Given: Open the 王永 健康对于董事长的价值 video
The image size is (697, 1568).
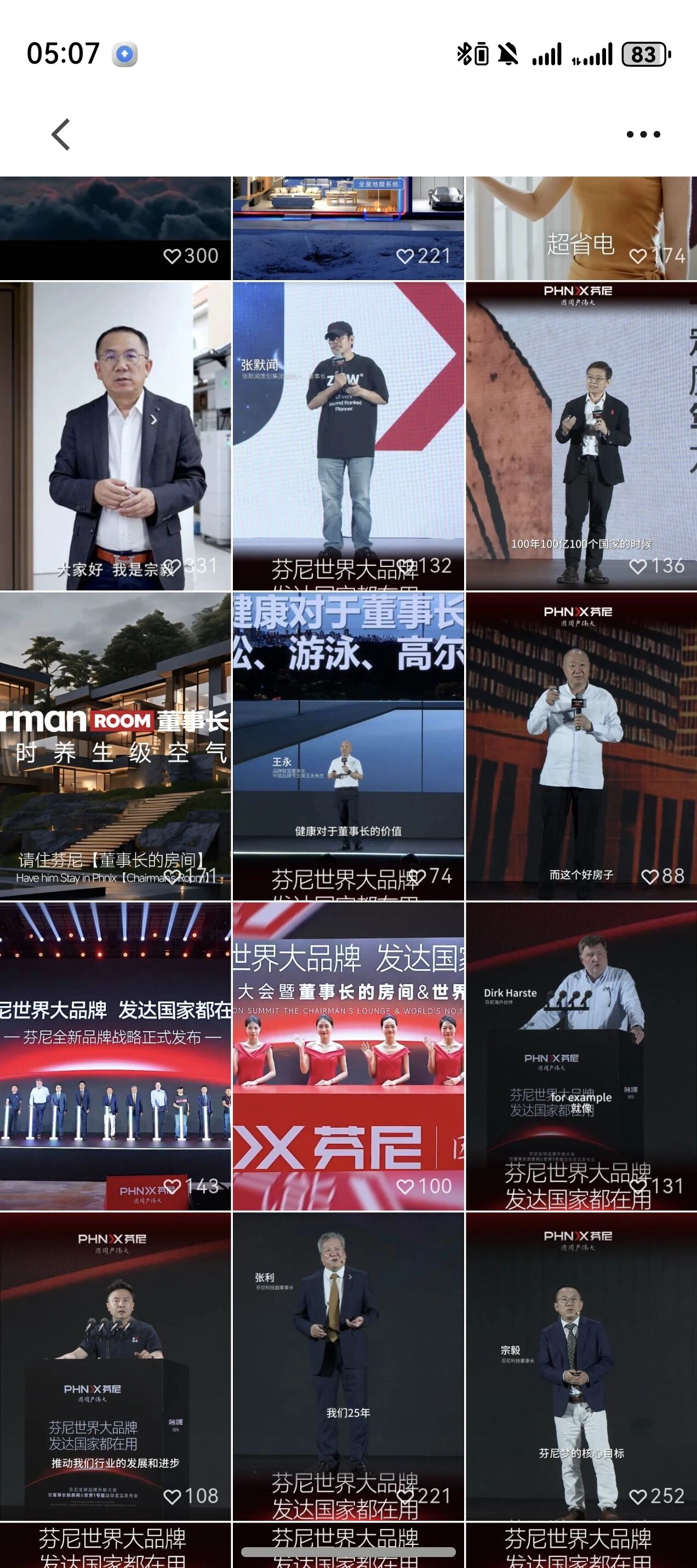Looking at the screenshot, I should coord(348,746).
